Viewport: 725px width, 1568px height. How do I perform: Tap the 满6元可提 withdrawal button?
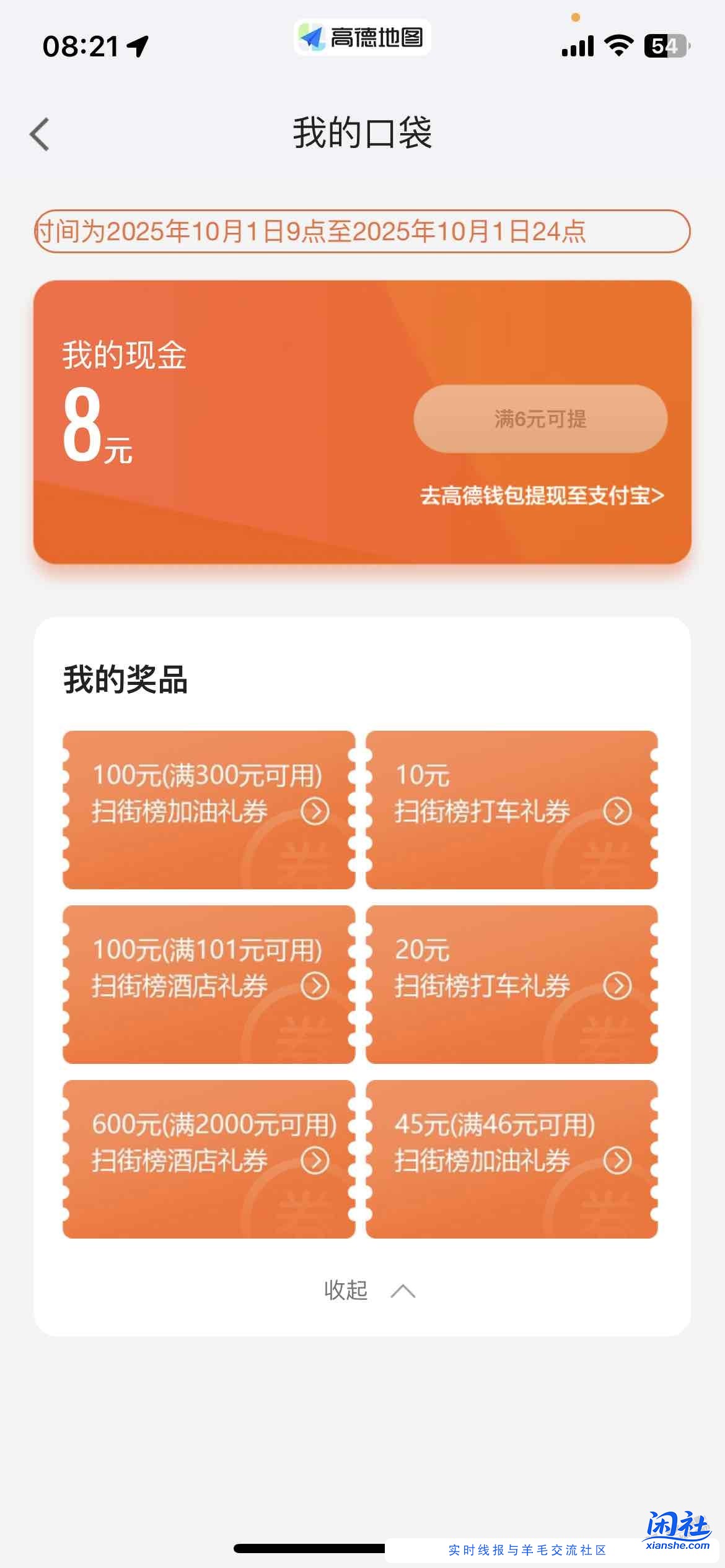[540, 418]
